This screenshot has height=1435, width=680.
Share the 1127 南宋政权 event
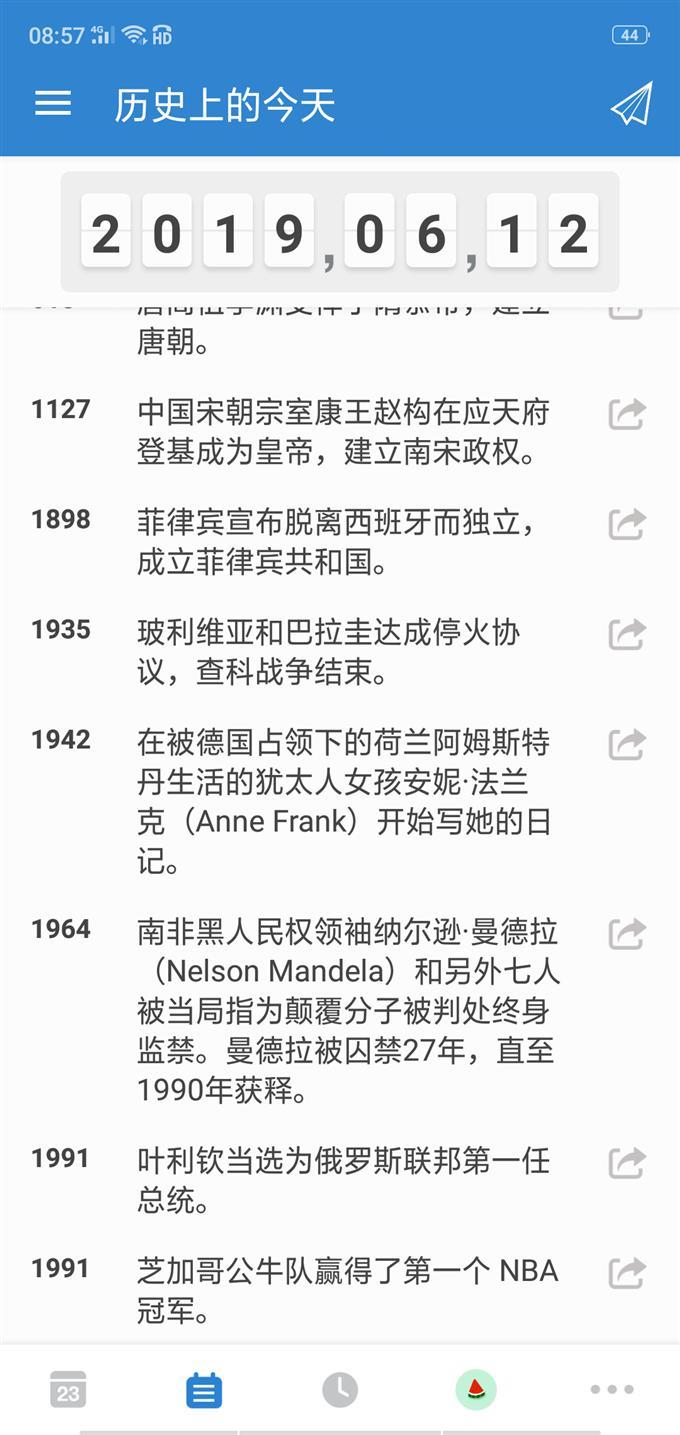(x=627, y=414)
